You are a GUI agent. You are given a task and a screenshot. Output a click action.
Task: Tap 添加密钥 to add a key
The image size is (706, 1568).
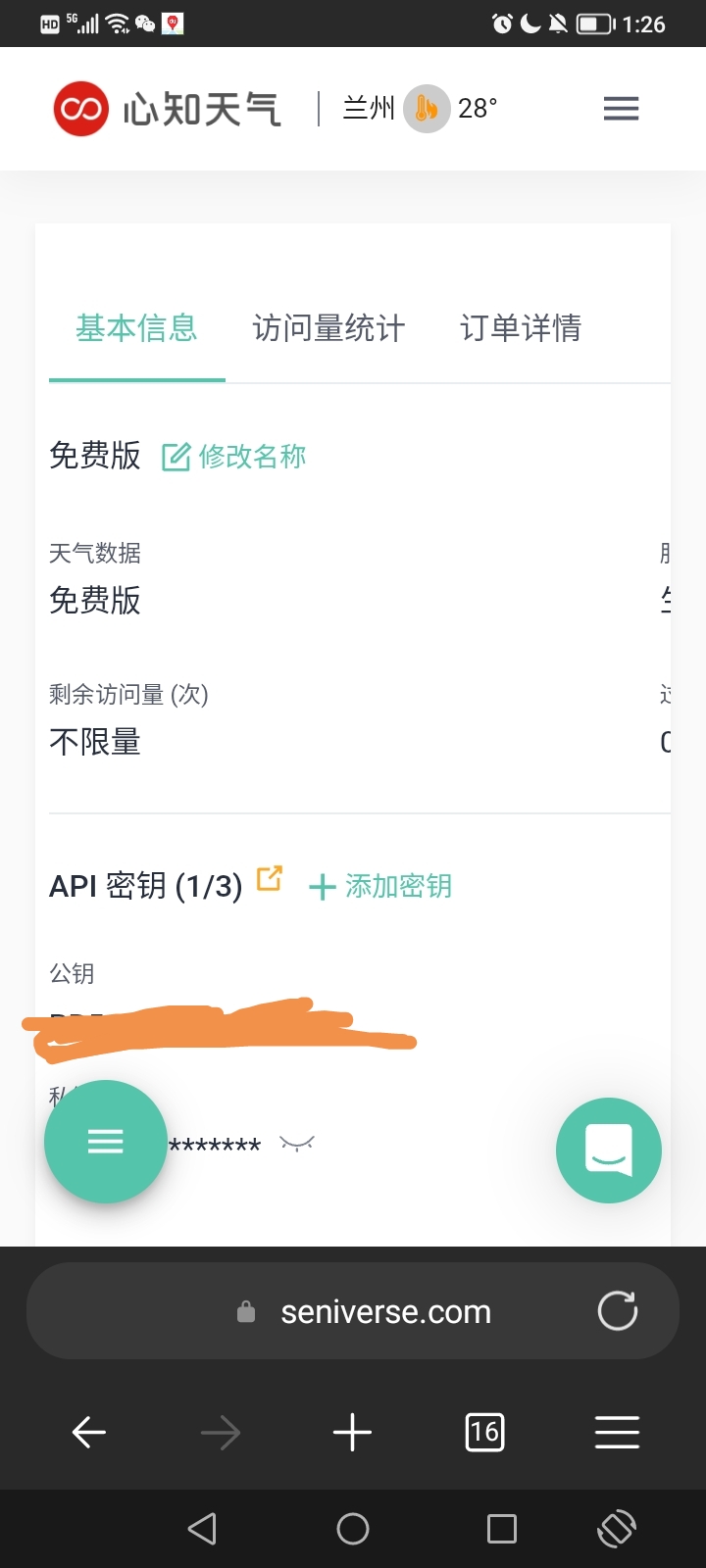pos(380,886)
